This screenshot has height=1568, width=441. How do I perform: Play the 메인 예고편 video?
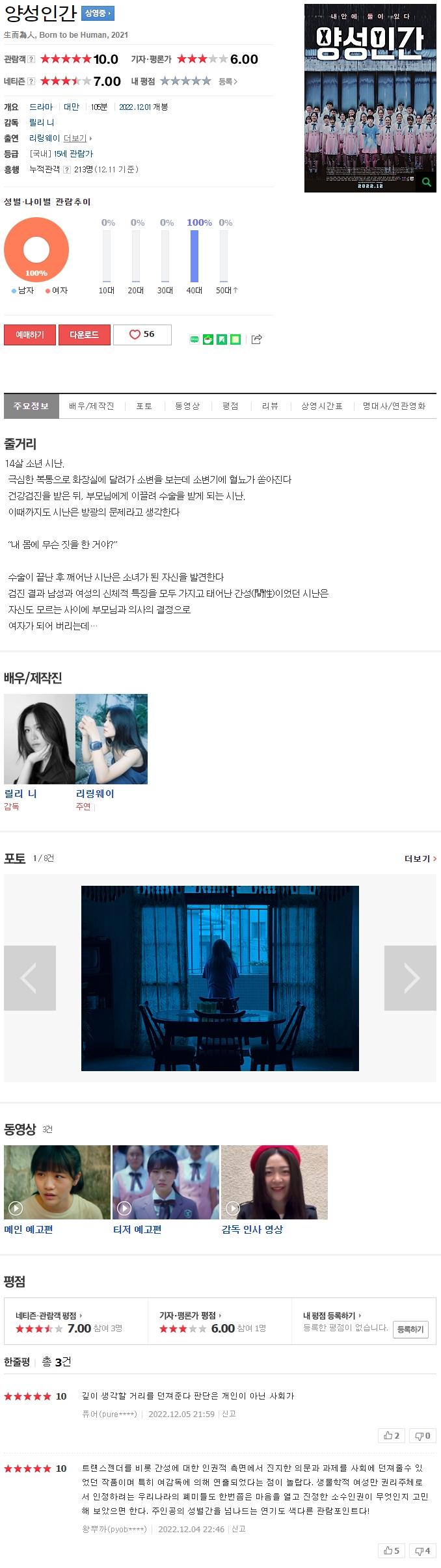click(57, 1182)
